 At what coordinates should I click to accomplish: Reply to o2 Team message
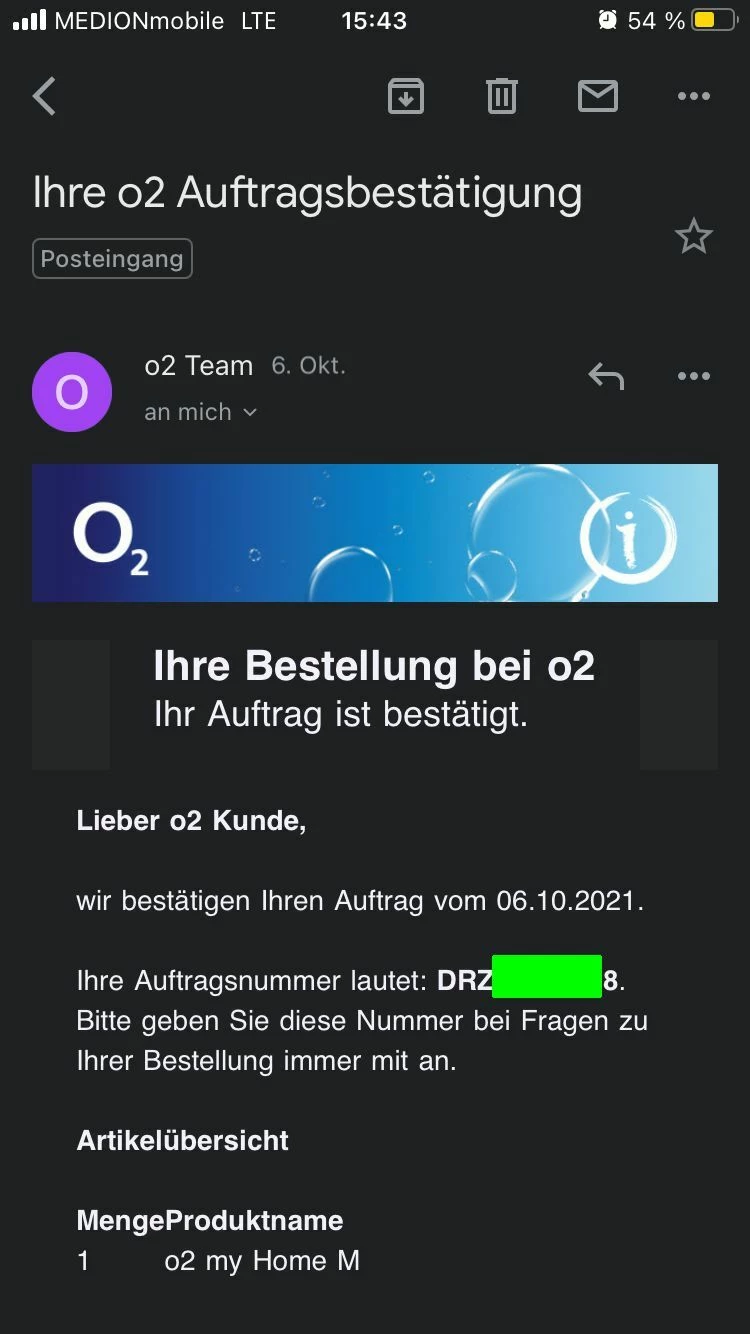(606, 377)
